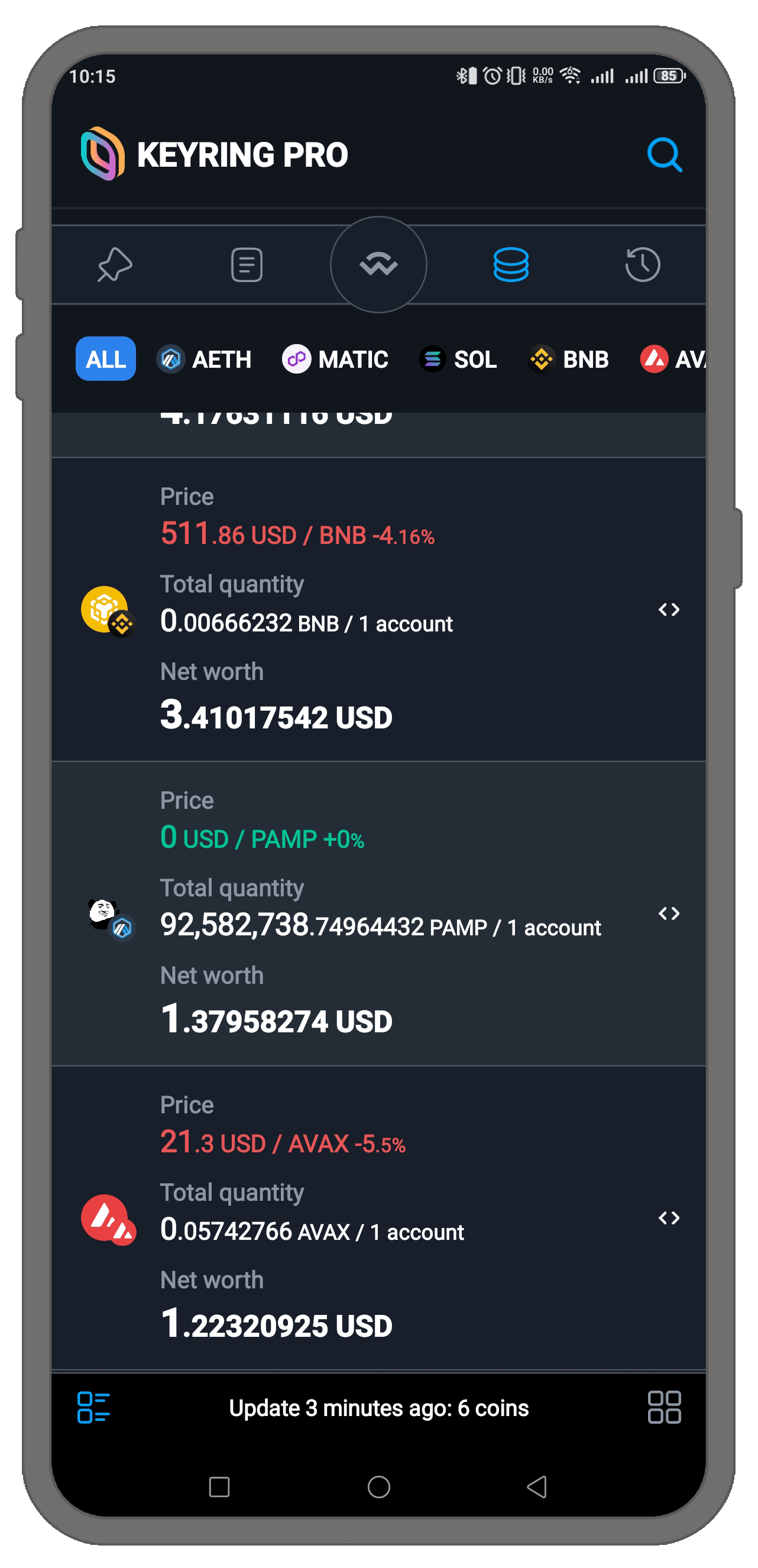Select the ALL filter chip
Image resolution: width=758 pixels, height=1568 pixels.
pyautogui.click(x=105, y=359)
